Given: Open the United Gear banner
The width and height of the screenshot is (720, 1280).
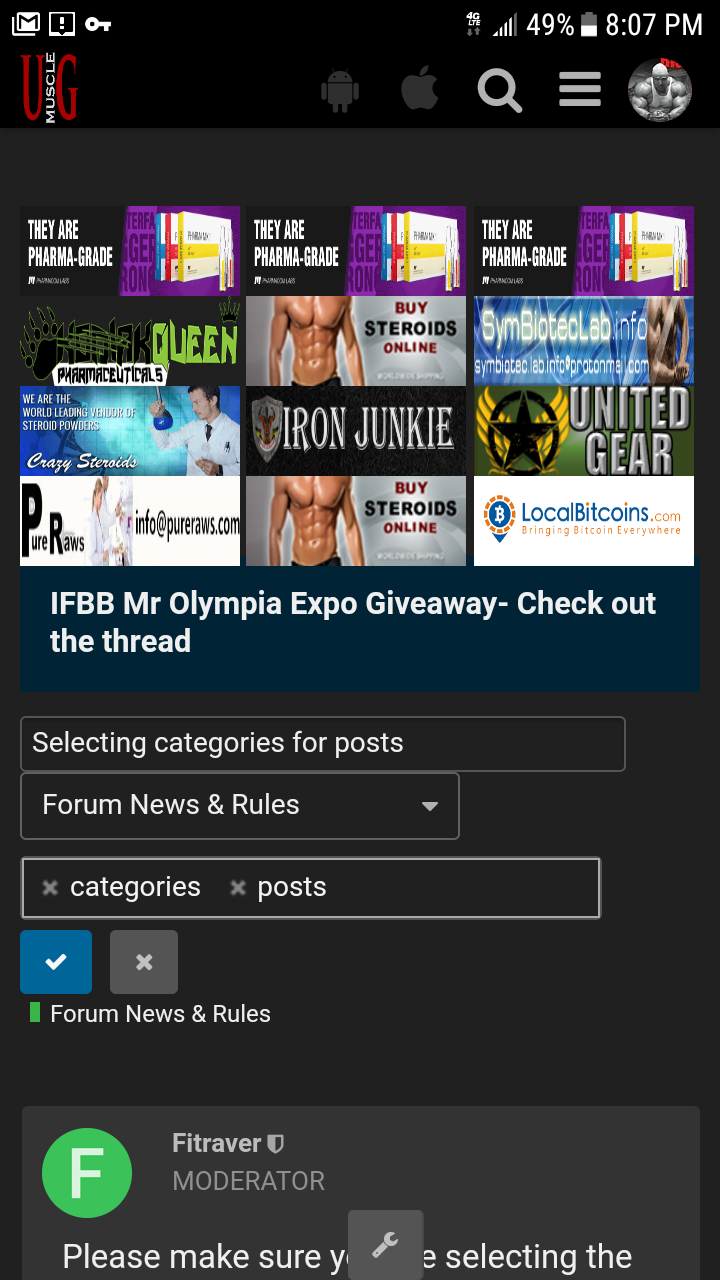Looking at the screenshot, I should [x=584, y=430].
